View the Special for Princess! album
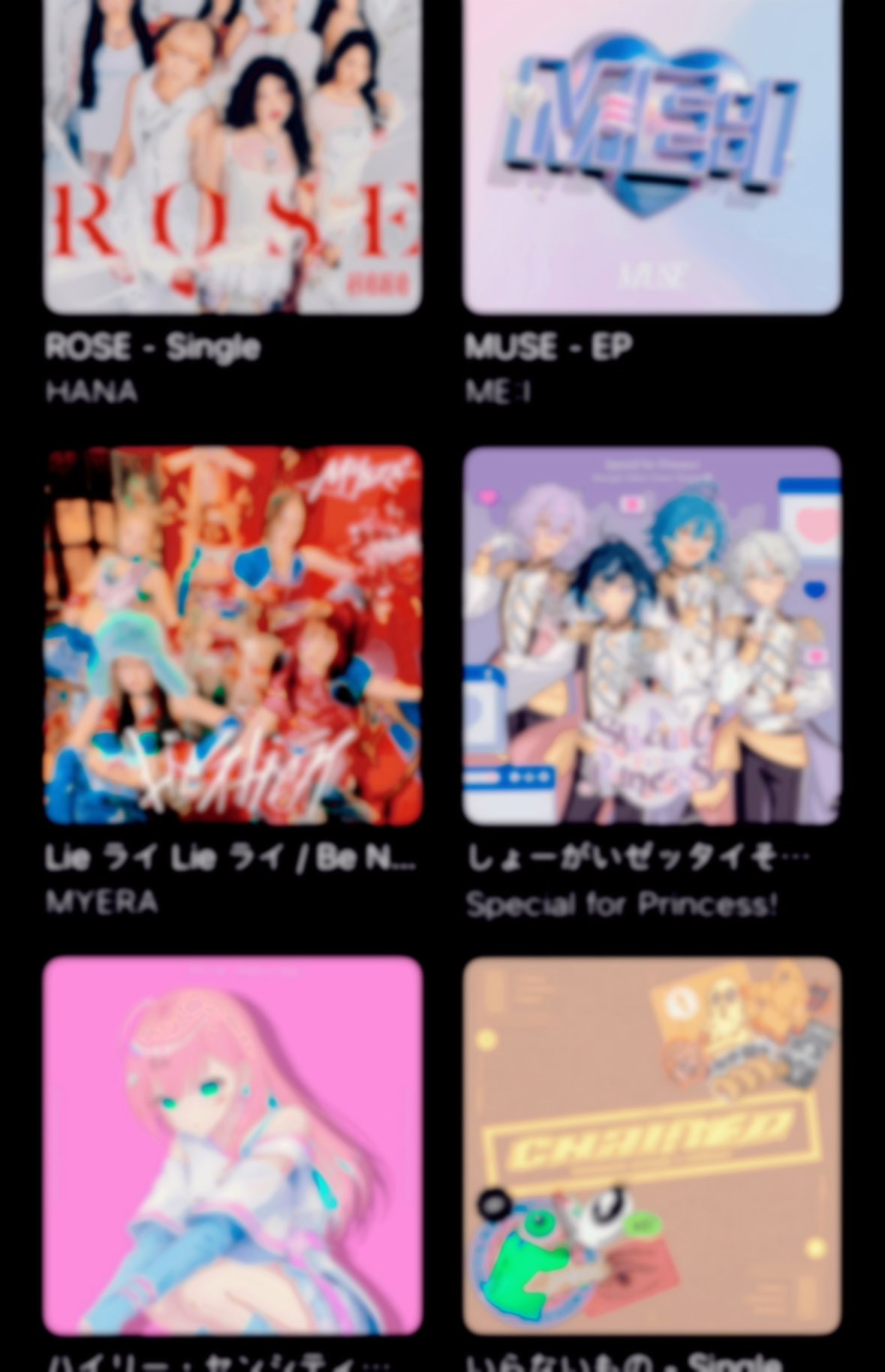The width and height of the screenshot is (885, 1372). tap(652, 635)
